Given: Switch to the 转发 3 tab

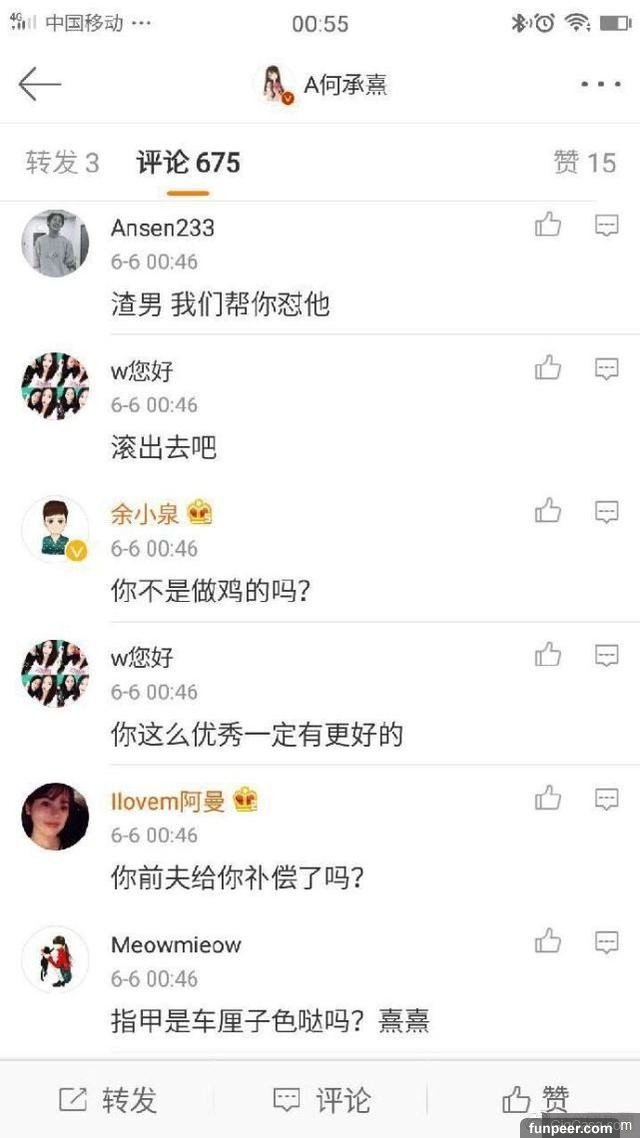Looking at the screenshot, I should [62, 163].
